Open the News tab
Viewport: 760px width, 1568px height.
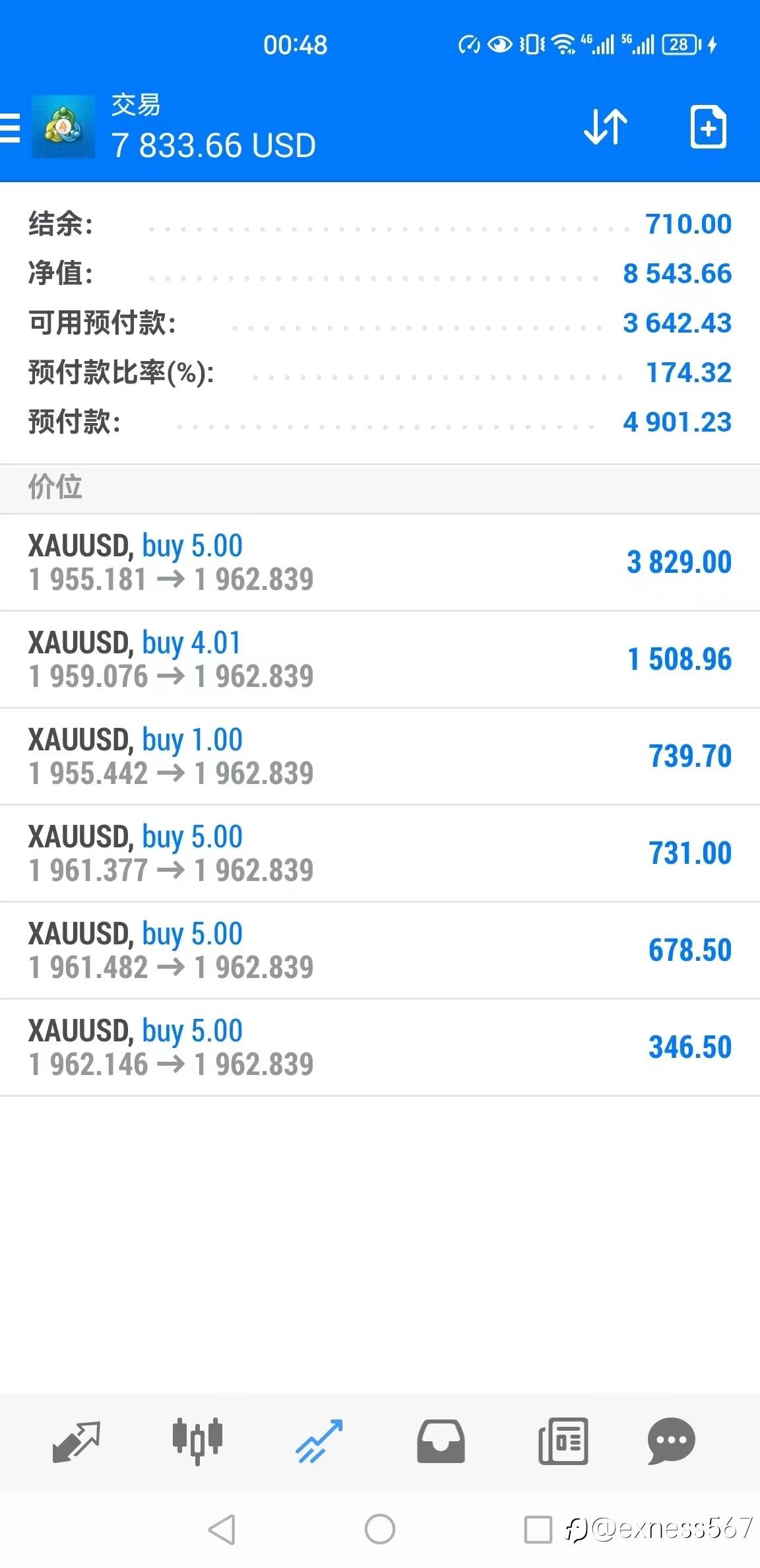click(563, 1442)
